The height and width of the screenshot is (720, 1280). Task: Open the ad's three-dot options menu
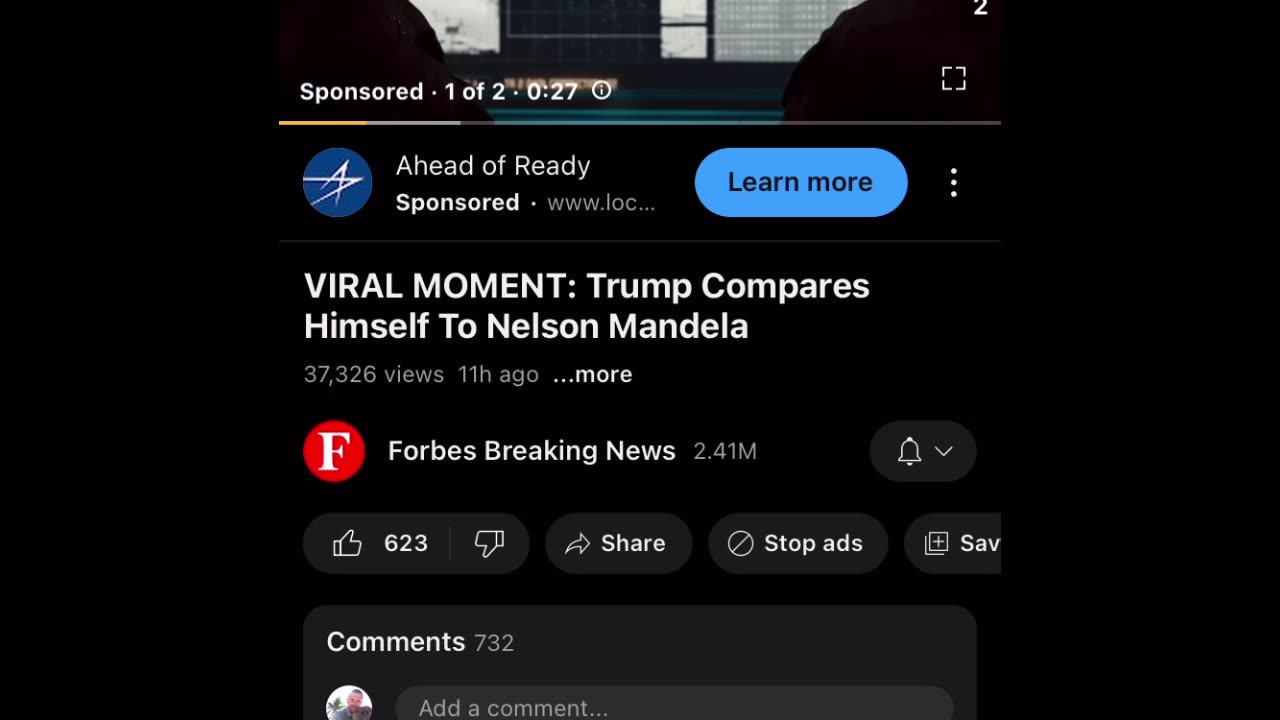point(953,182)
